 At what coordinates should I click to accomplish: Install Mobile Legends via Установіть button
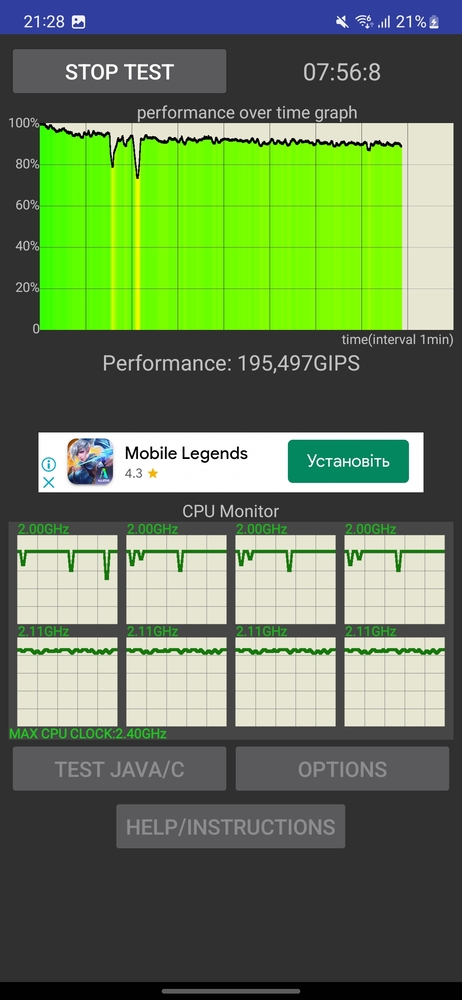[348, 461]
